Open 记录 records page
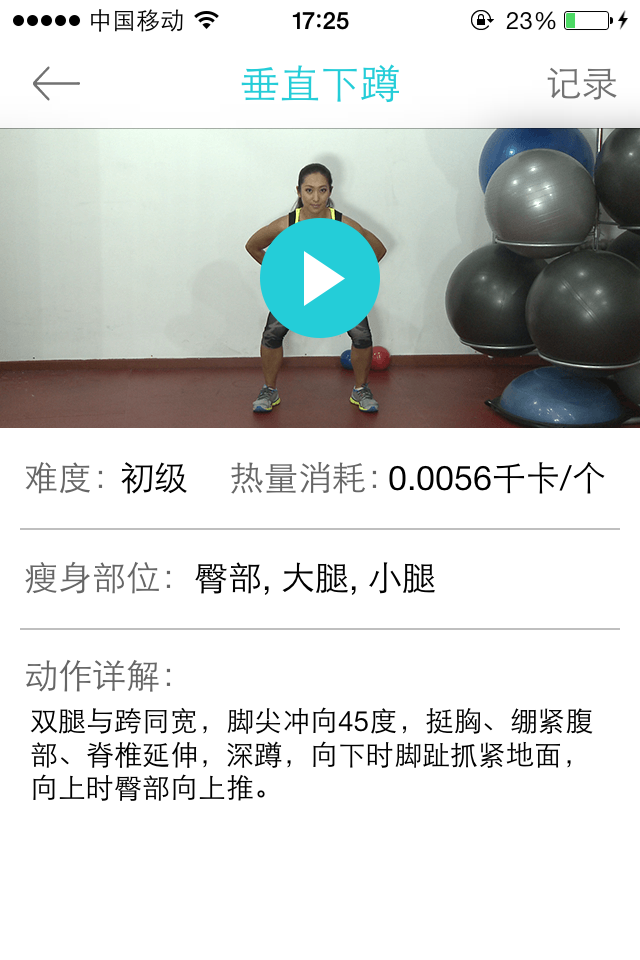The image size is (640, 960). [x=581, y=84]
